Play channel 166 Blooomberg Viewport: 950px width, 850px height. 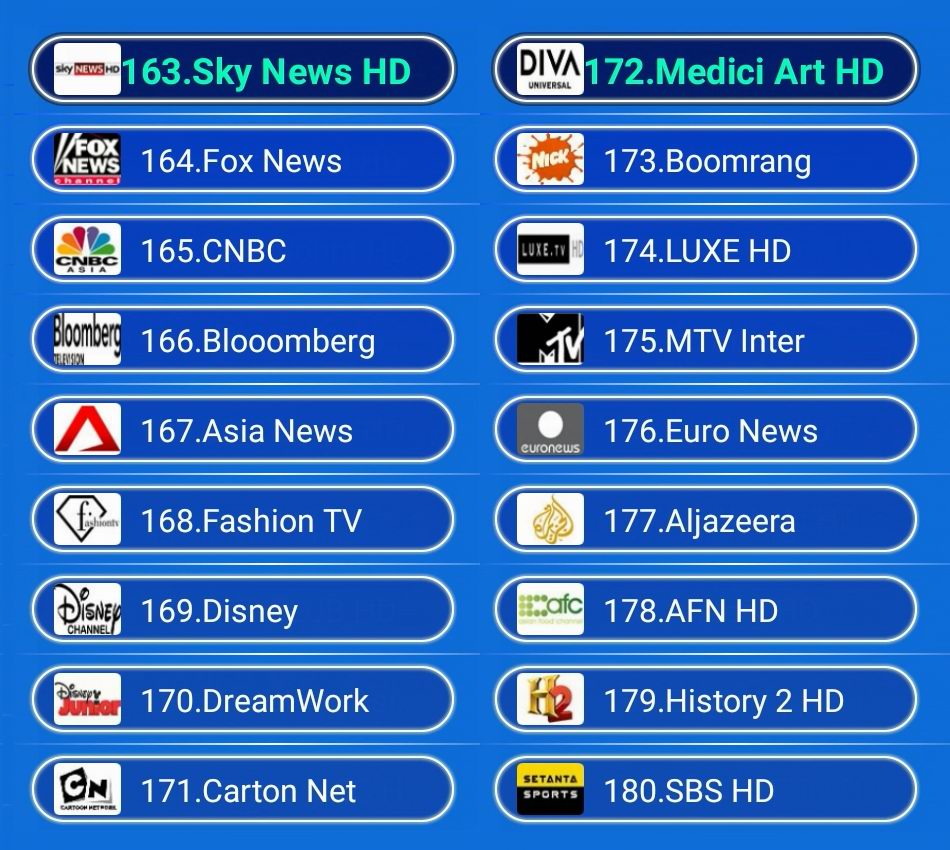point(242,340)
